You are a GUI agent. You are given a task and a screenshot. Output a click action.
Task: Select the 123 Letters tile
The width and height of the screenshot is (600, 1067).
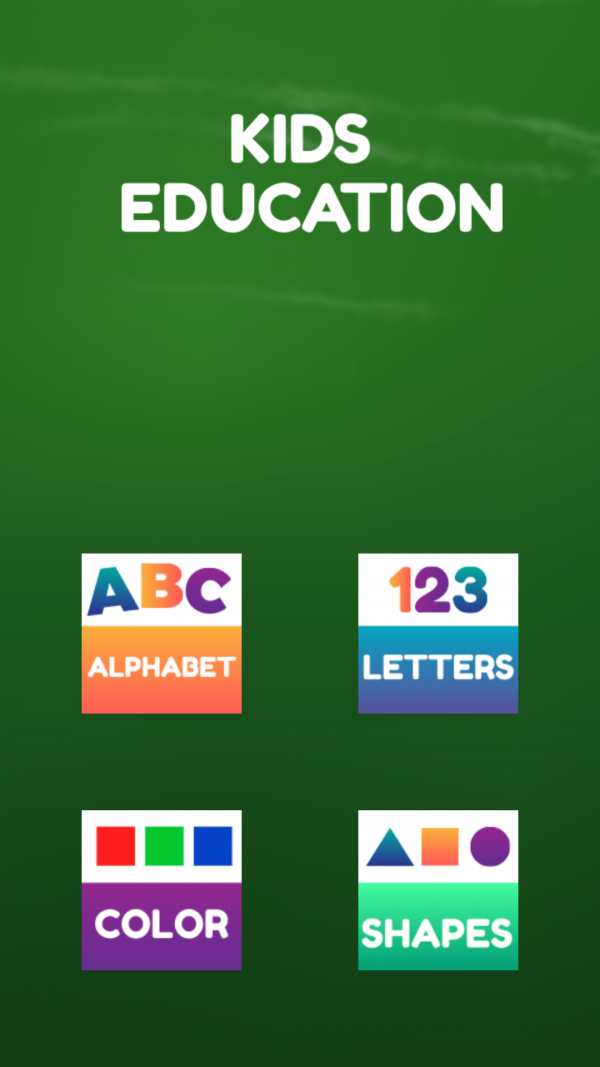438,633
